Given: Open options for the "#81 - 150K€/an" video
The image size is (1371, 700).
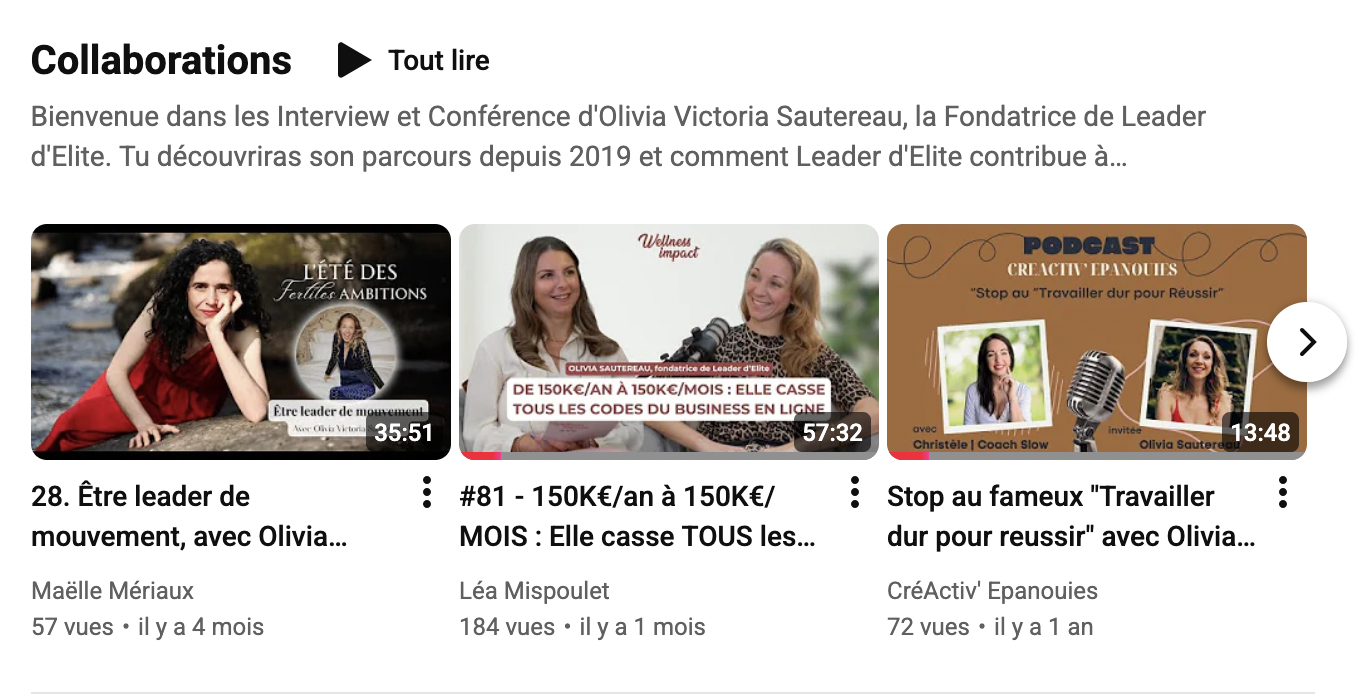Looking at the screenshot, I should 855,492.
